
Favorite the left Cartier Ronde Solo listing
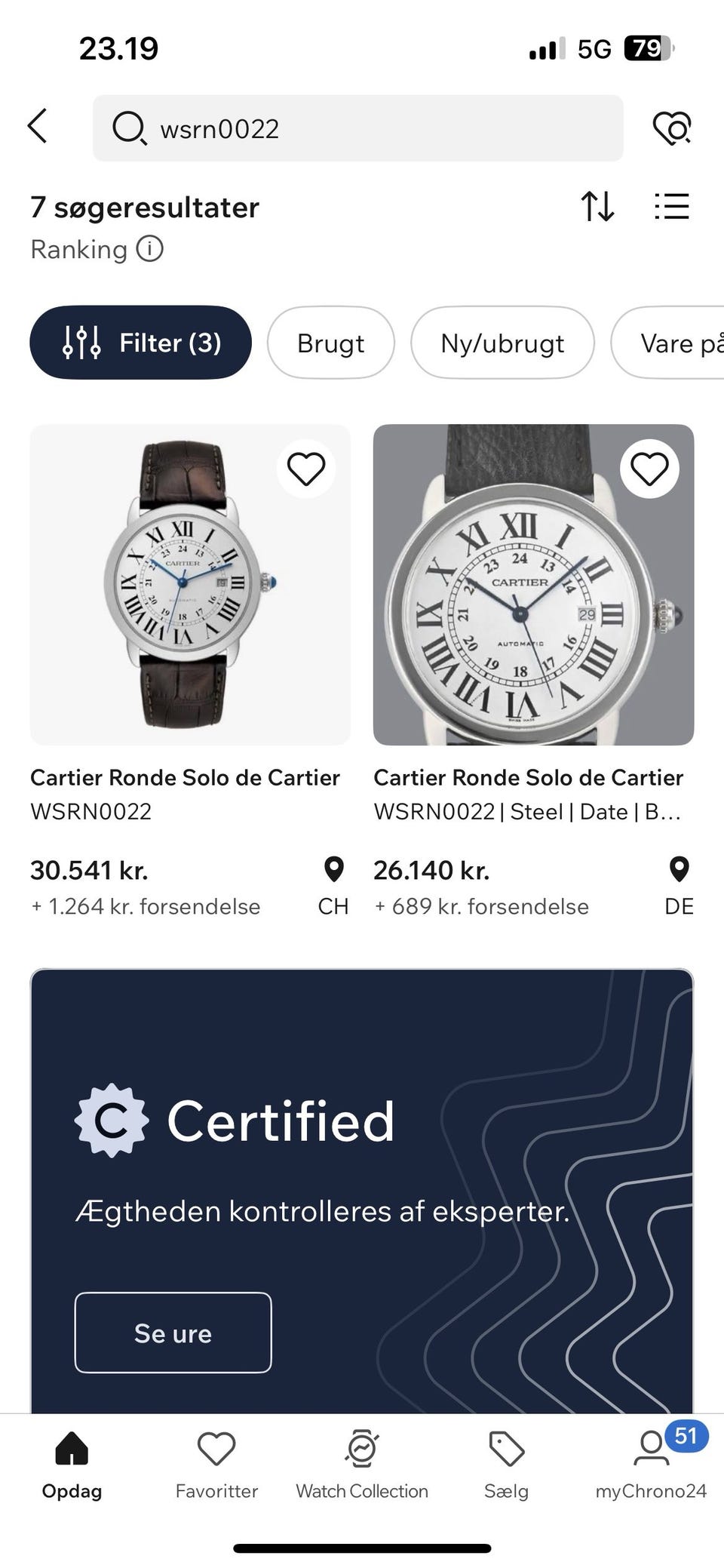[x=305, y=468]
